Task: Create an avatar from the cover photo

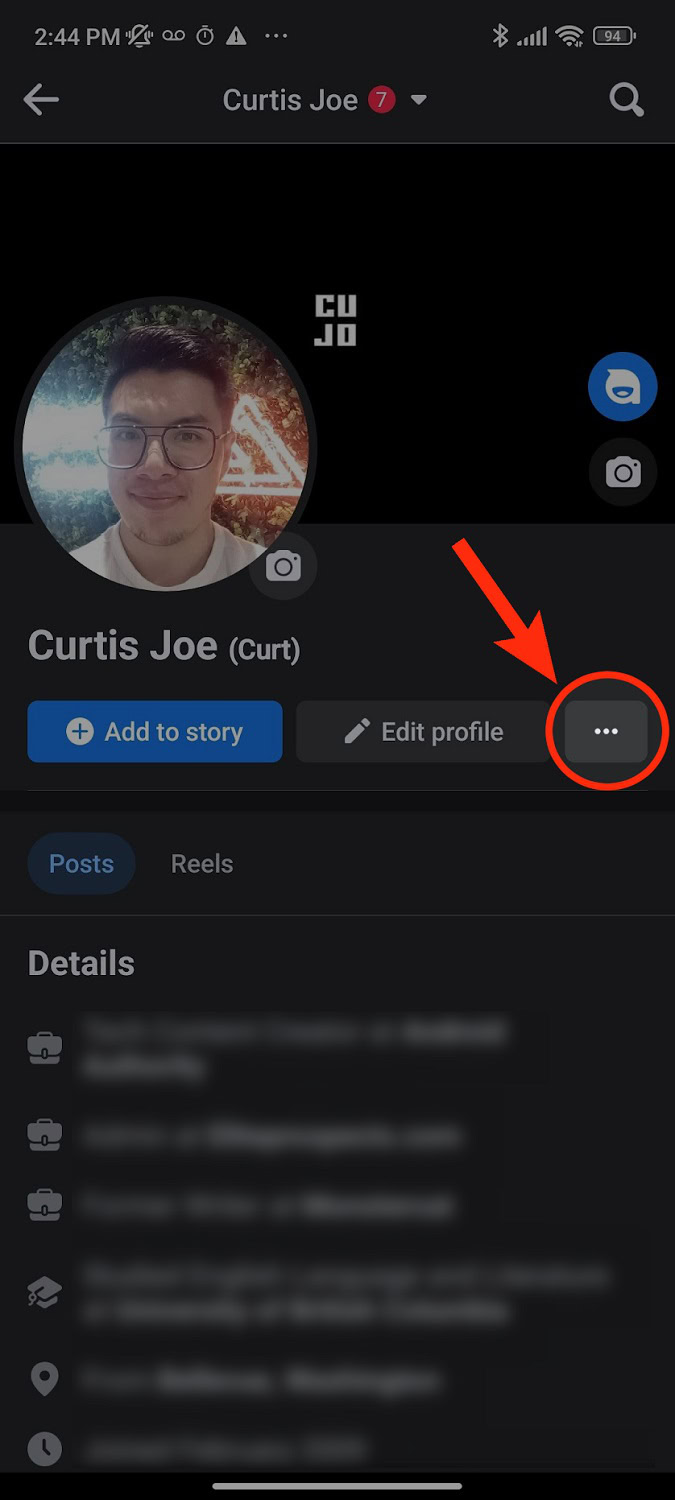Action: (622, 387)
